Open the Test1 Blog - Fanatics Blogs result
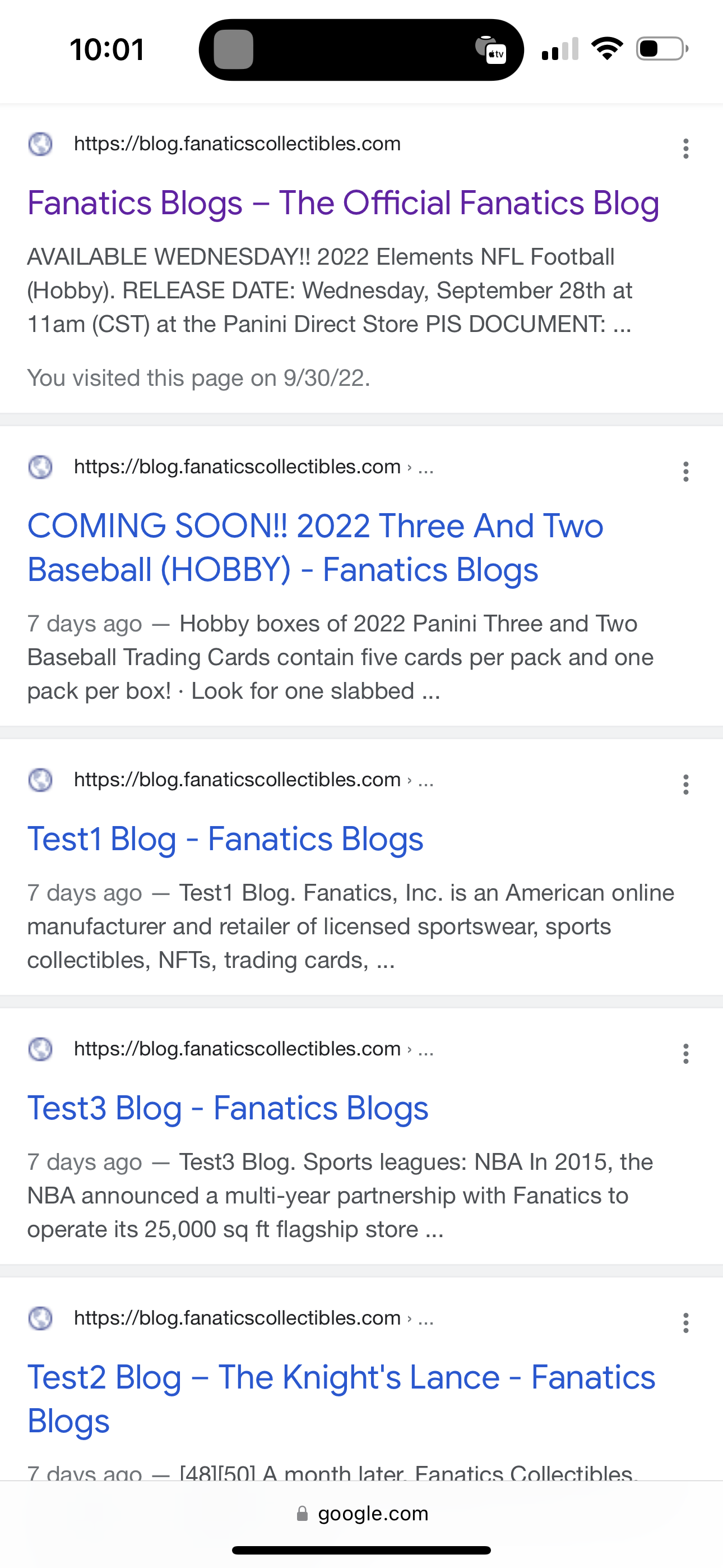 [x=225, y=839]
